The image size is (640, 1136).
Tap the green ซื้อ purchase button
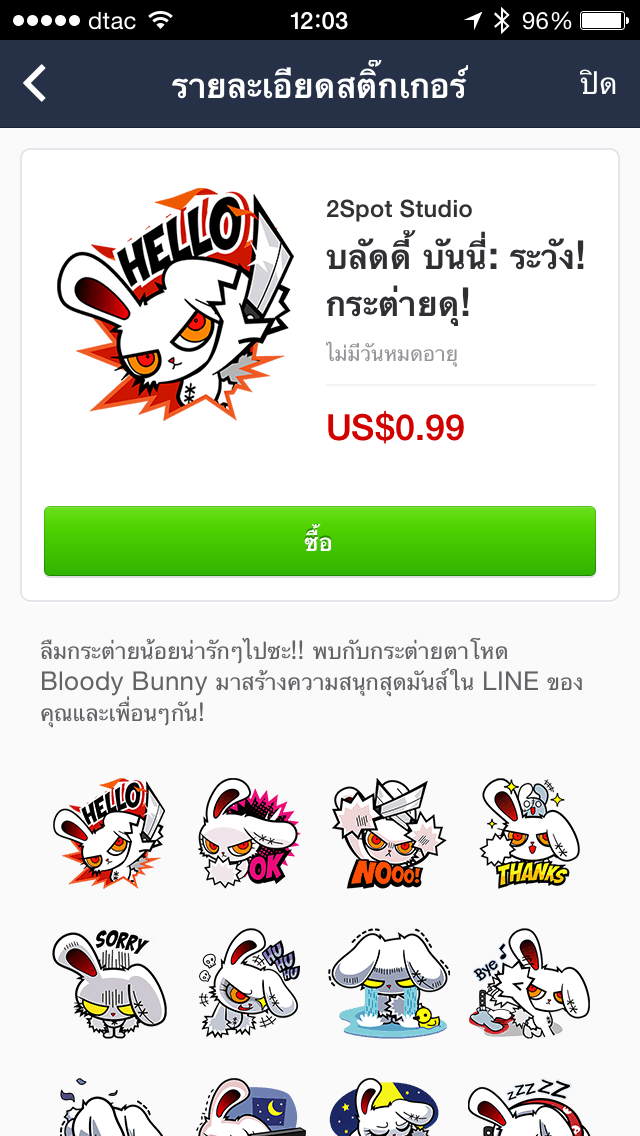[x=320, y=541]
